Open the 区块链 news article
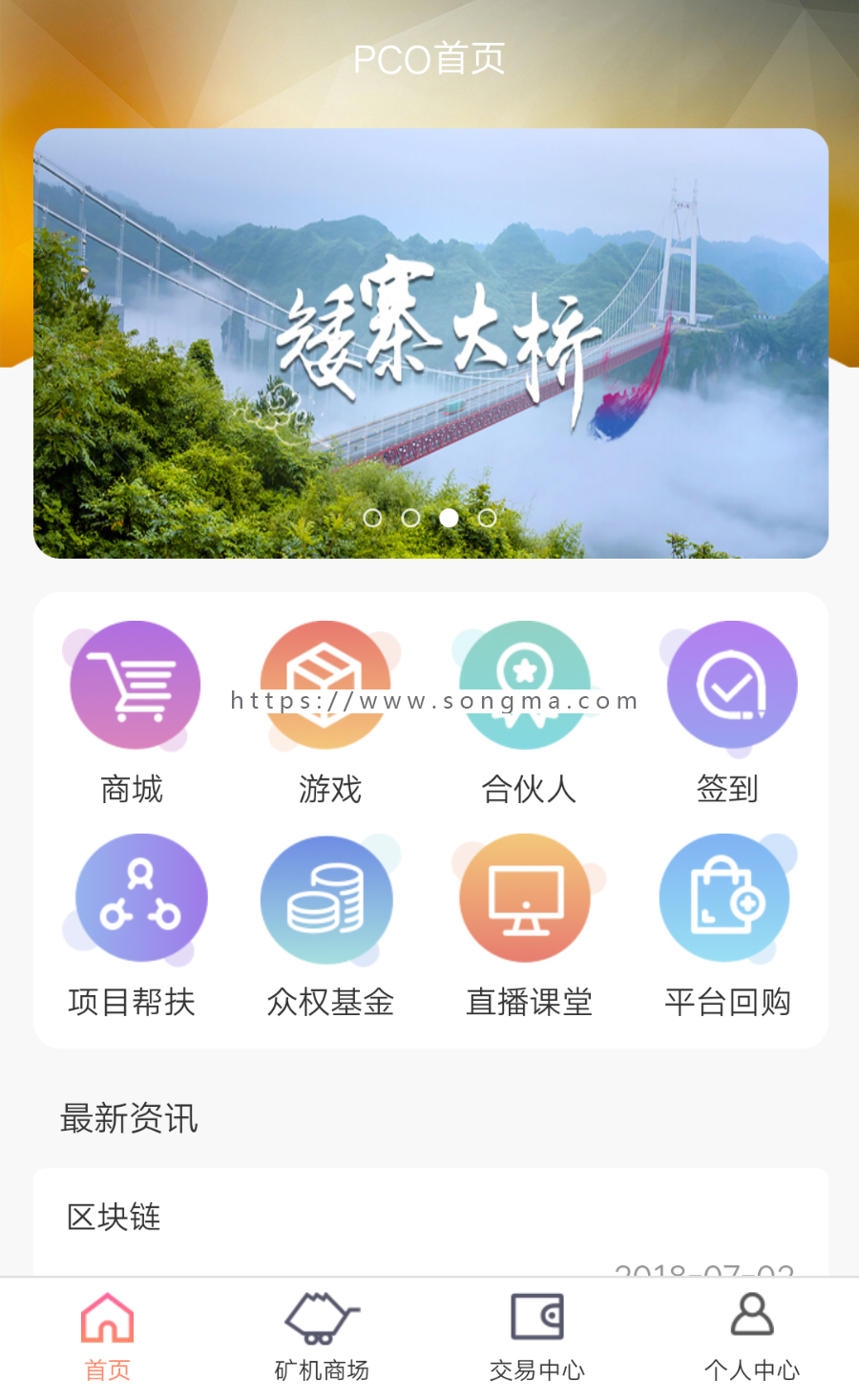859x1400 pixels. point(112,1218)
